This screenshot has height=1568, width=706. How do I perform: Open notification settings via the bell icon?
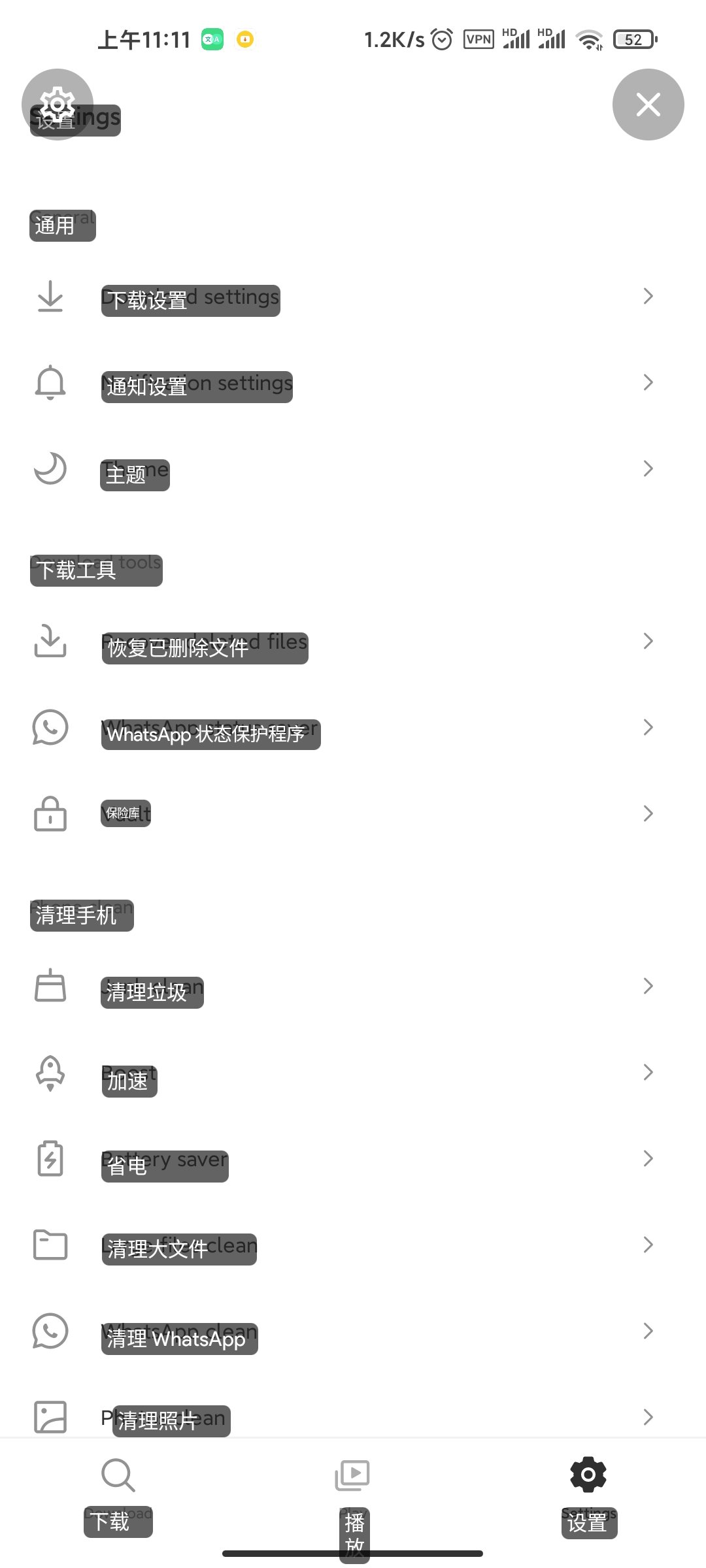pyautogui.click(x=50, y=382)
